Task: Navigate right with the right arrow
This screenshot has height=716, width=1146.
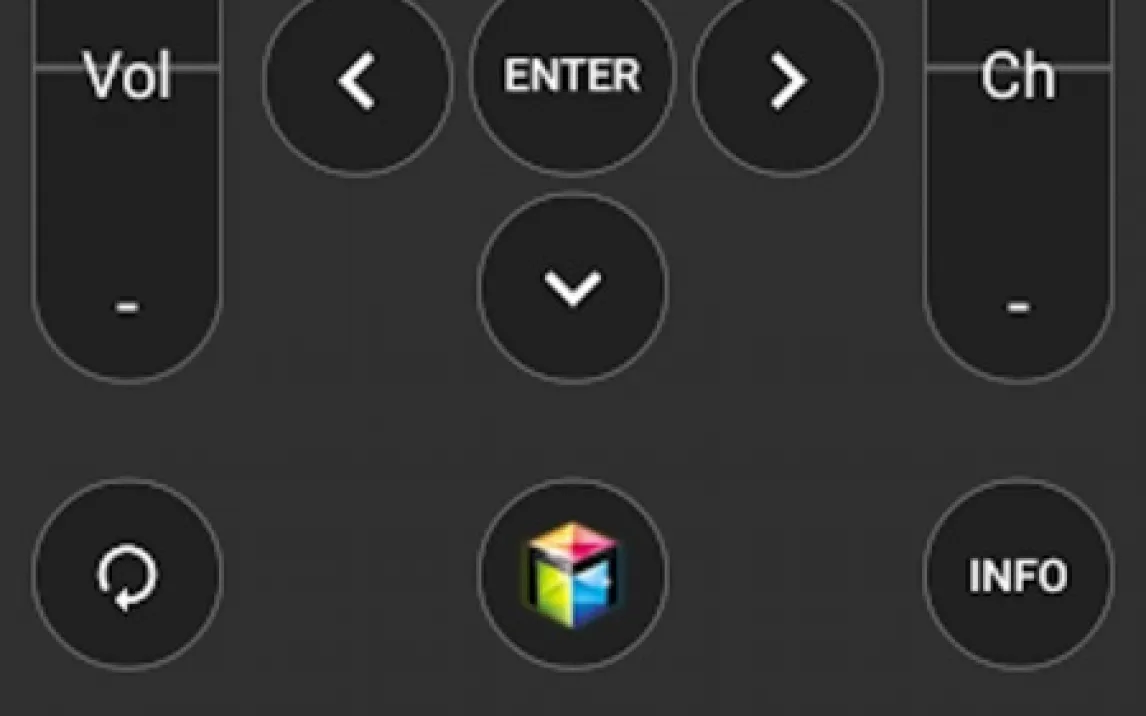Action: coord(787,80)
